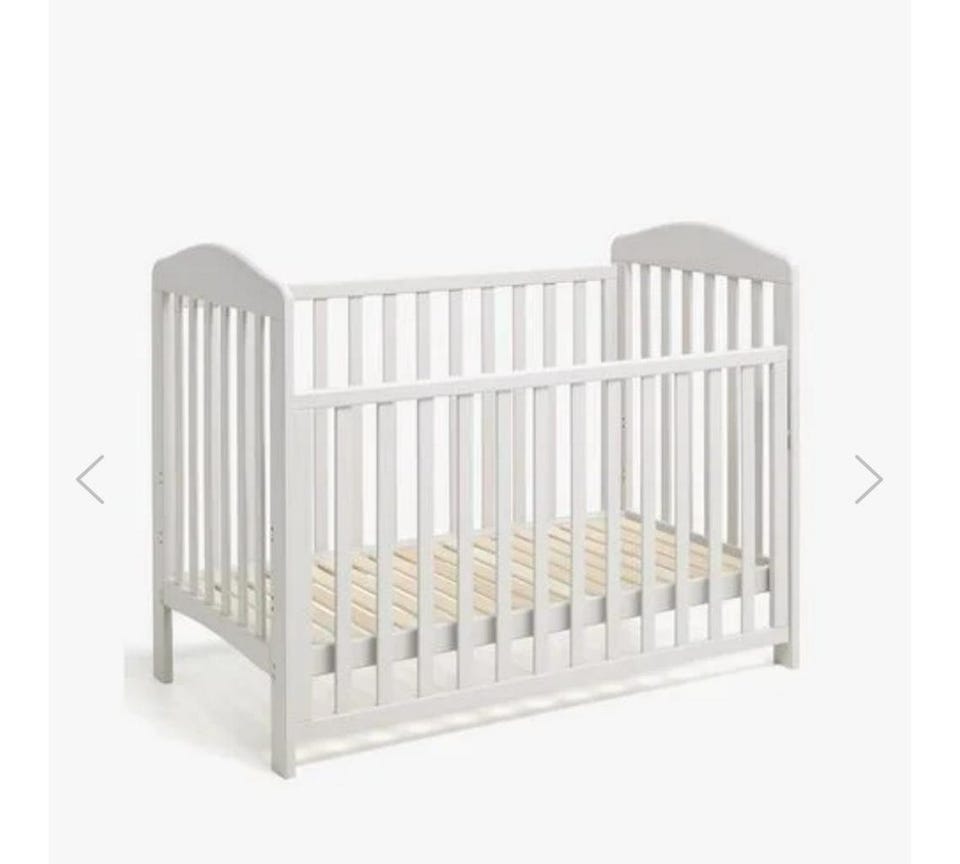Show the next product image

tap(868, 479)
